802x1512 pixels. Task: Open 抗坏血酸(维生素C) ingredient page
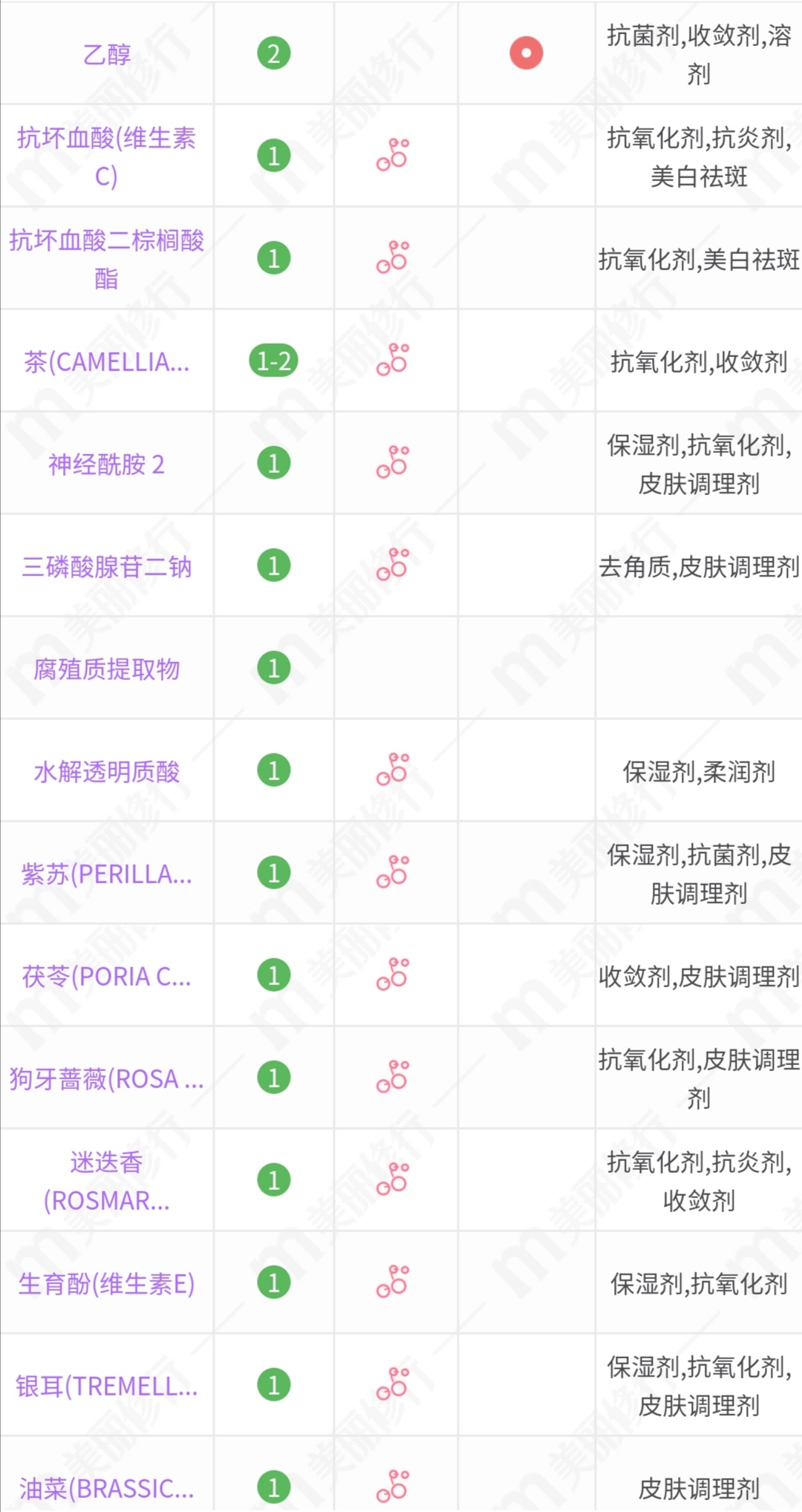(x=106, y=157)
